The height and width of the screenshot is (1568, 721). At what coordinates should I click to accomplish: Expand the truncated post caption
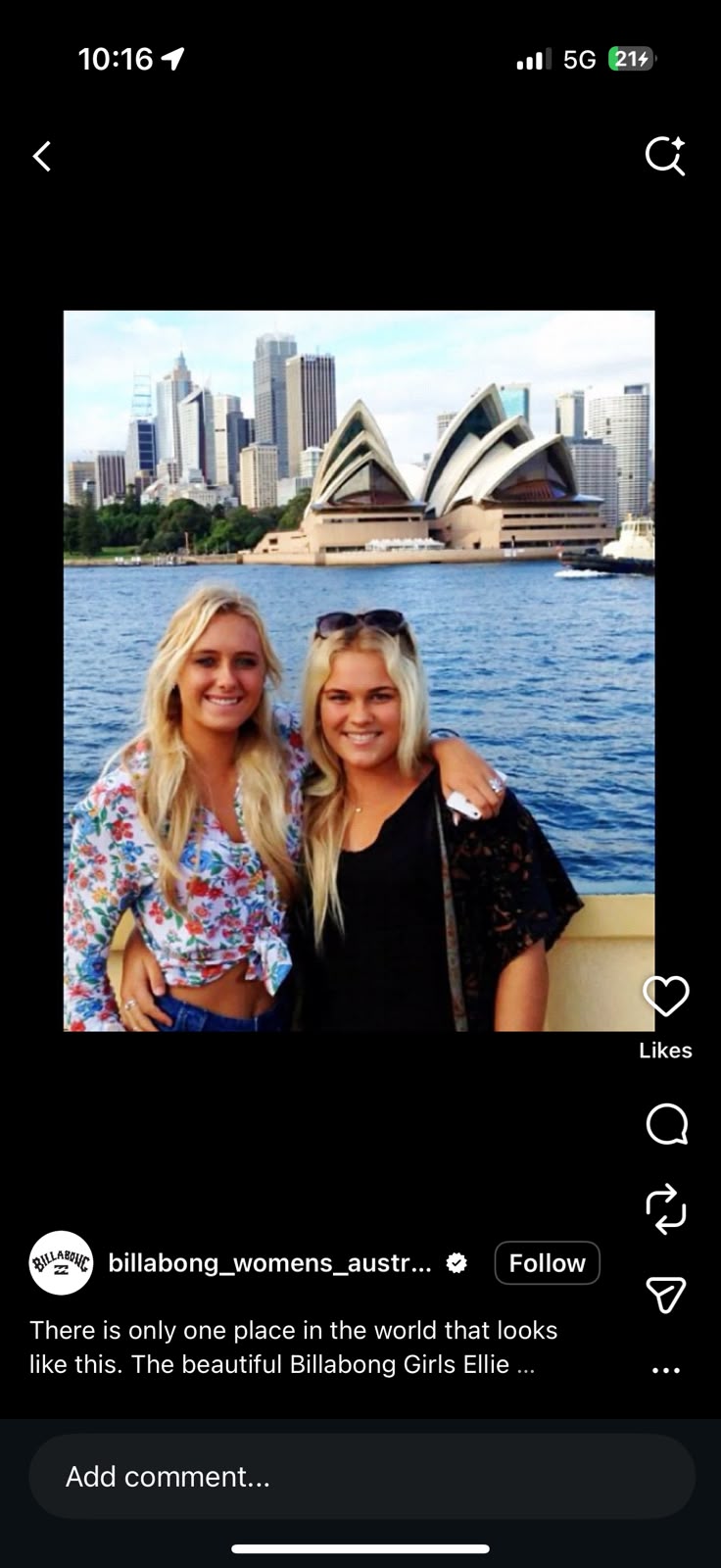pos(293,1347)
